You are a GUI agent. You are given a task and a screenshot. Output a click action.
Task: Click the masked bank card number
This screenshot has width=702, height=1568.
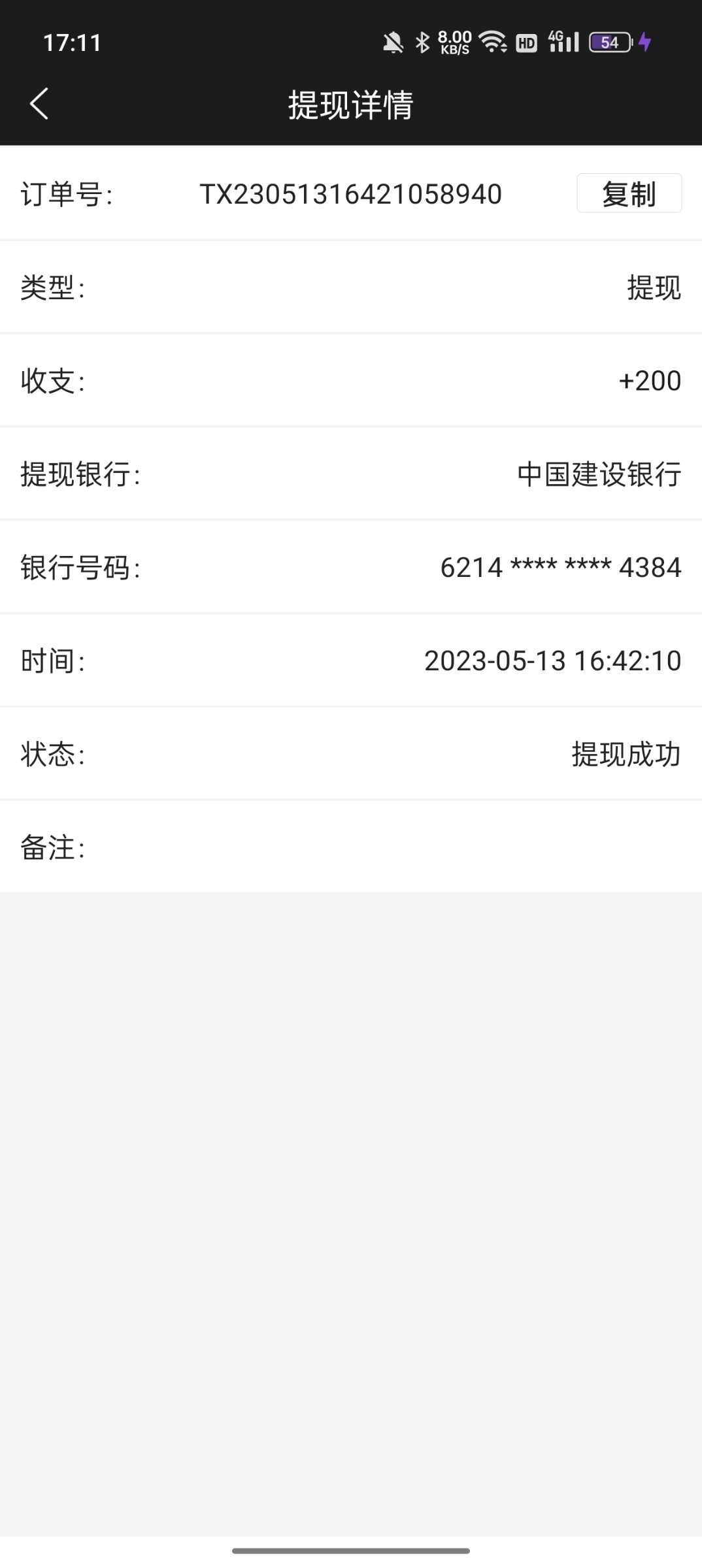[560, 567]
